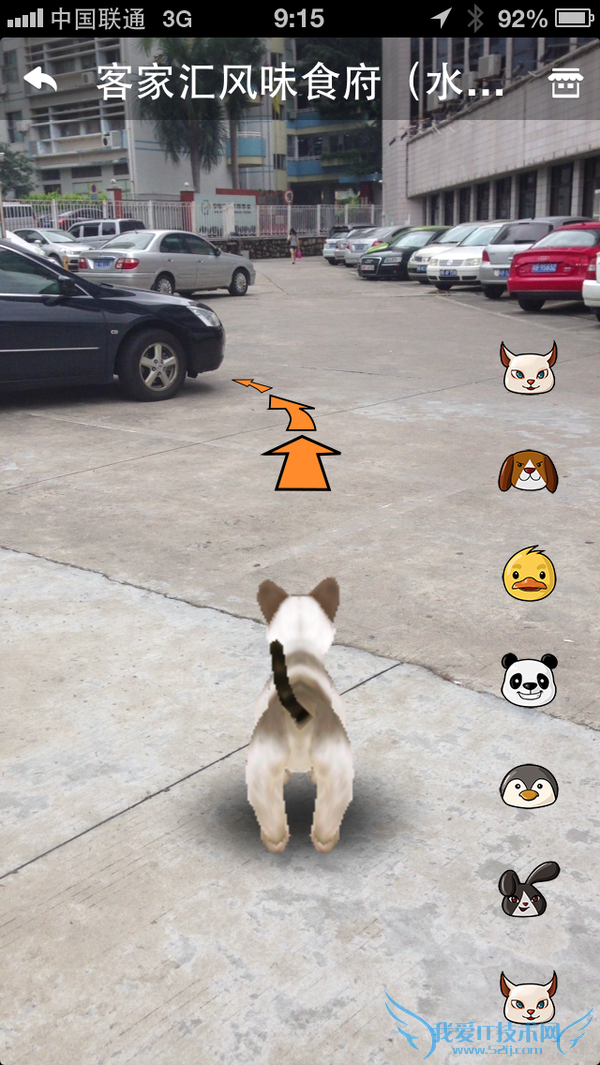The image size is (600, 1065).
Task: Choose the yellow duck guide avatar
Action: pyautogui.click(x=529, y=574)
